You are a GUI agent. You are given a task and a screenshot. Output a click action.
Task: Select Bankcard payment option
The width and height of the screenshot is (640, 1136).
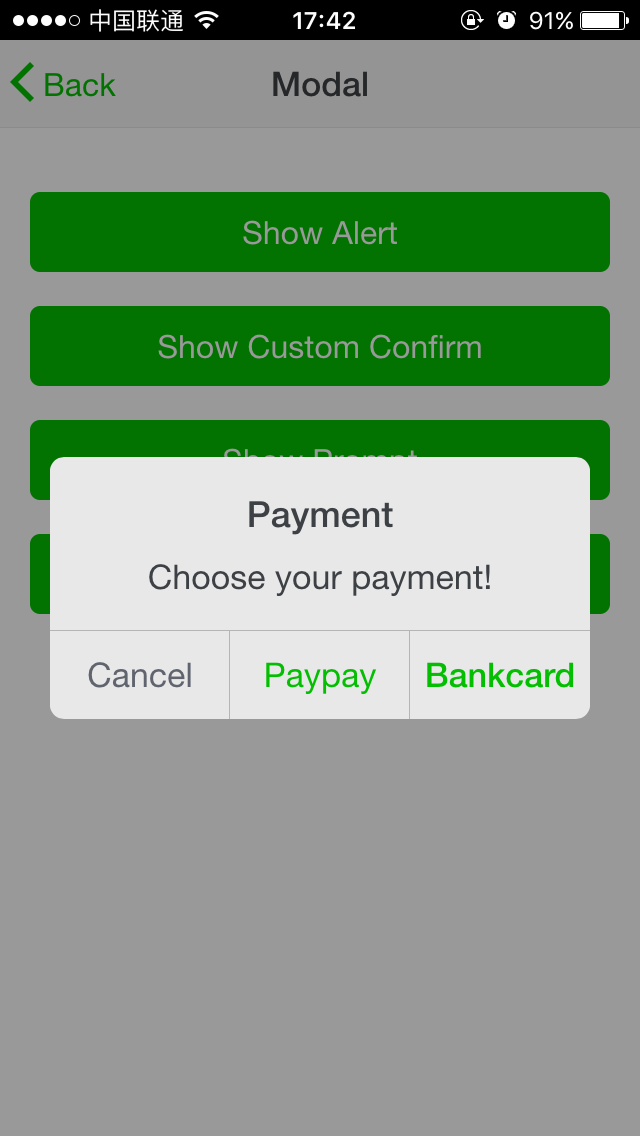coord(500,675)
